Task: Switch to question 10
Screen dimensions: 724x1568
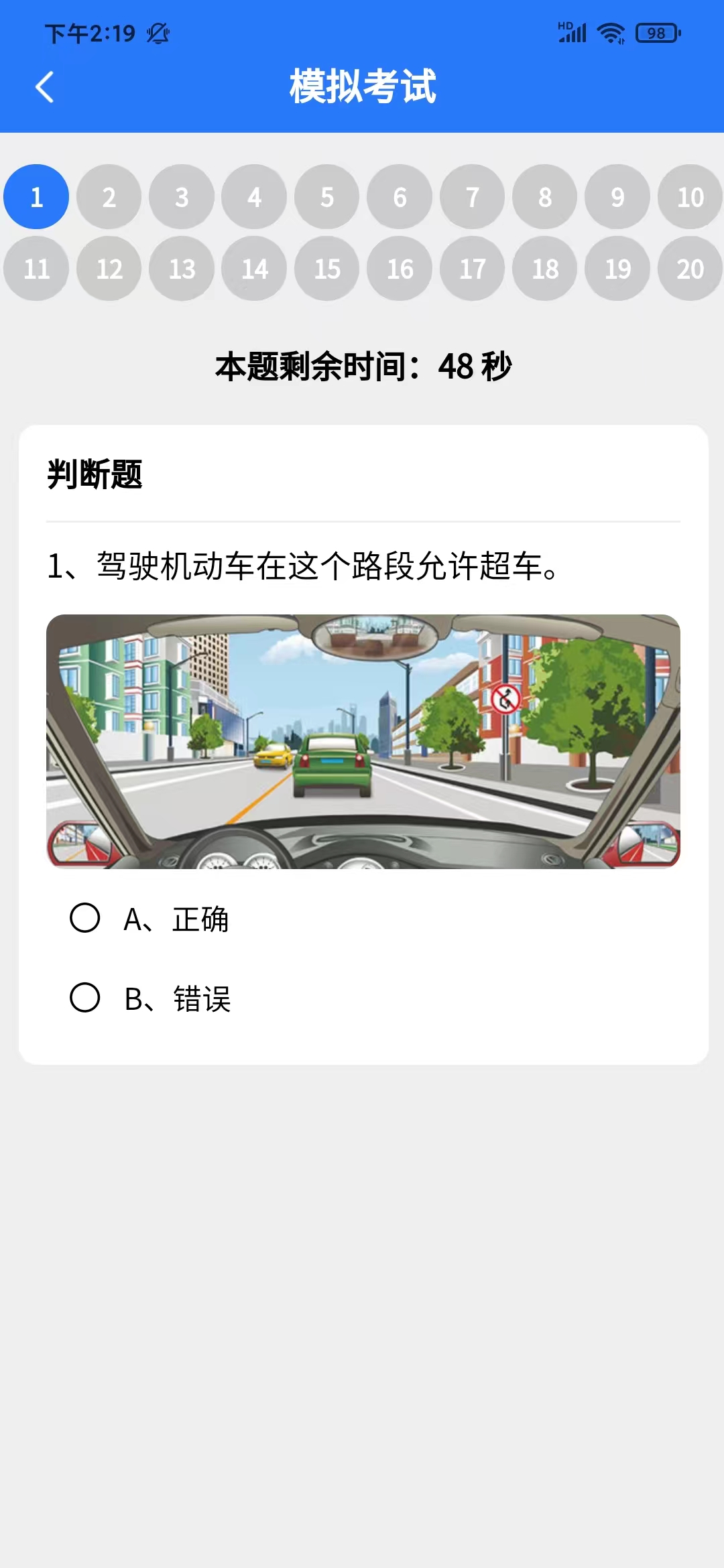Action: 690,197
